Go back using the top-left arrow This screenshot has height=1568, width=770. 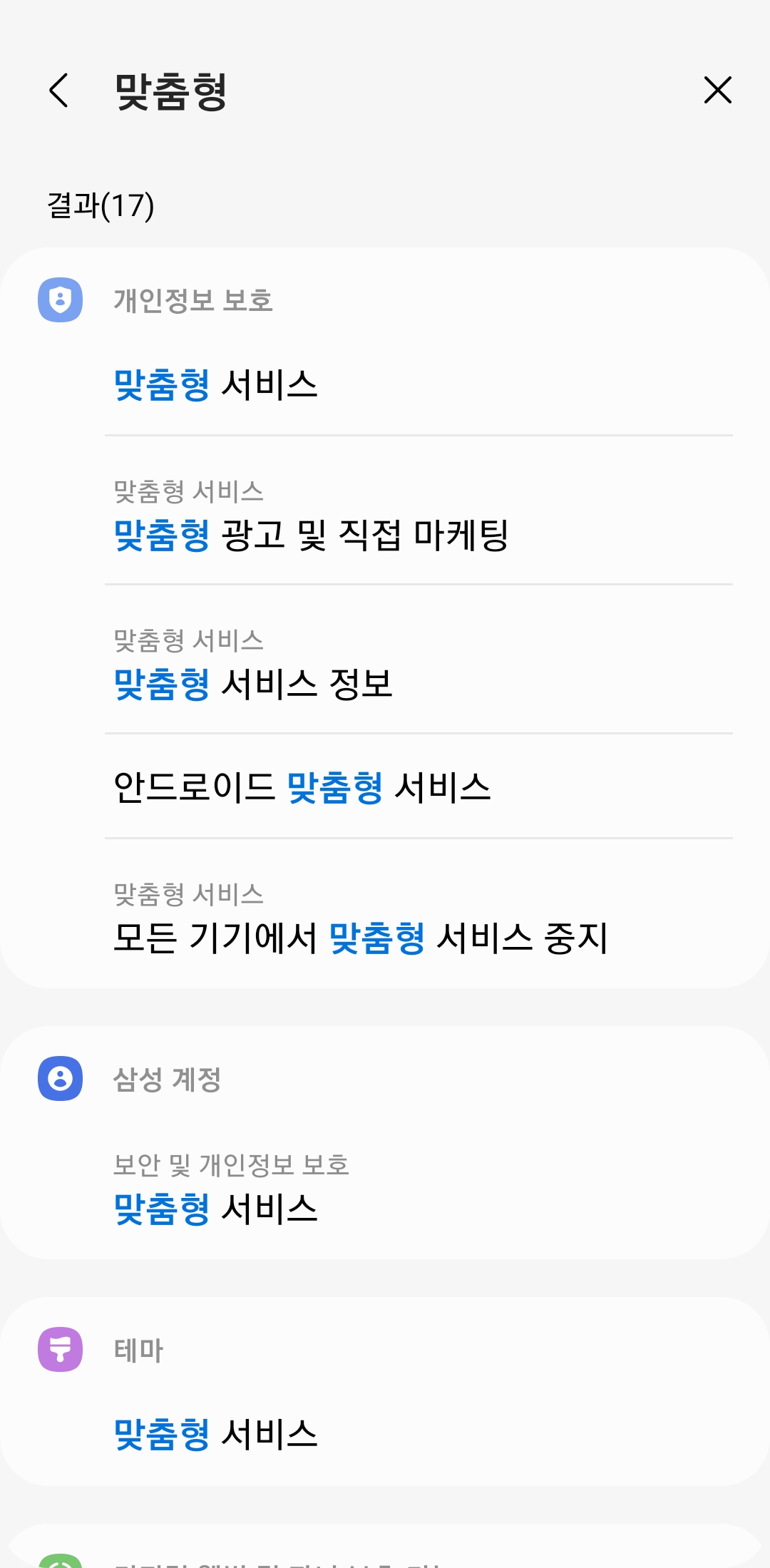[58, 91]
